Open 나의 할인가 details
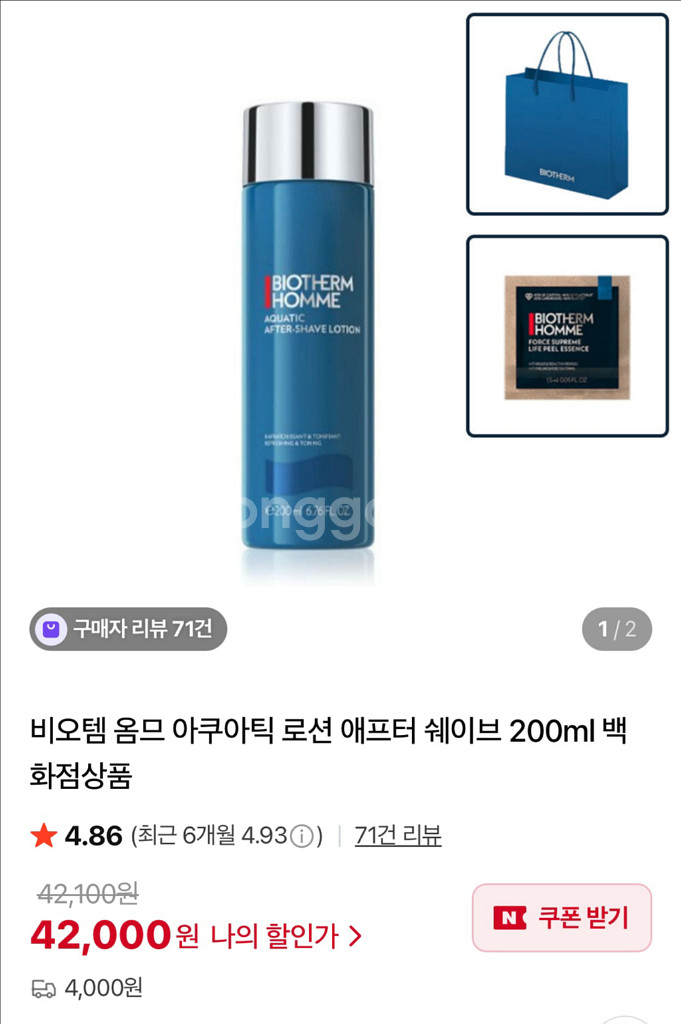The height and width of the screenshot is (1024, 681). pos(286,936)
